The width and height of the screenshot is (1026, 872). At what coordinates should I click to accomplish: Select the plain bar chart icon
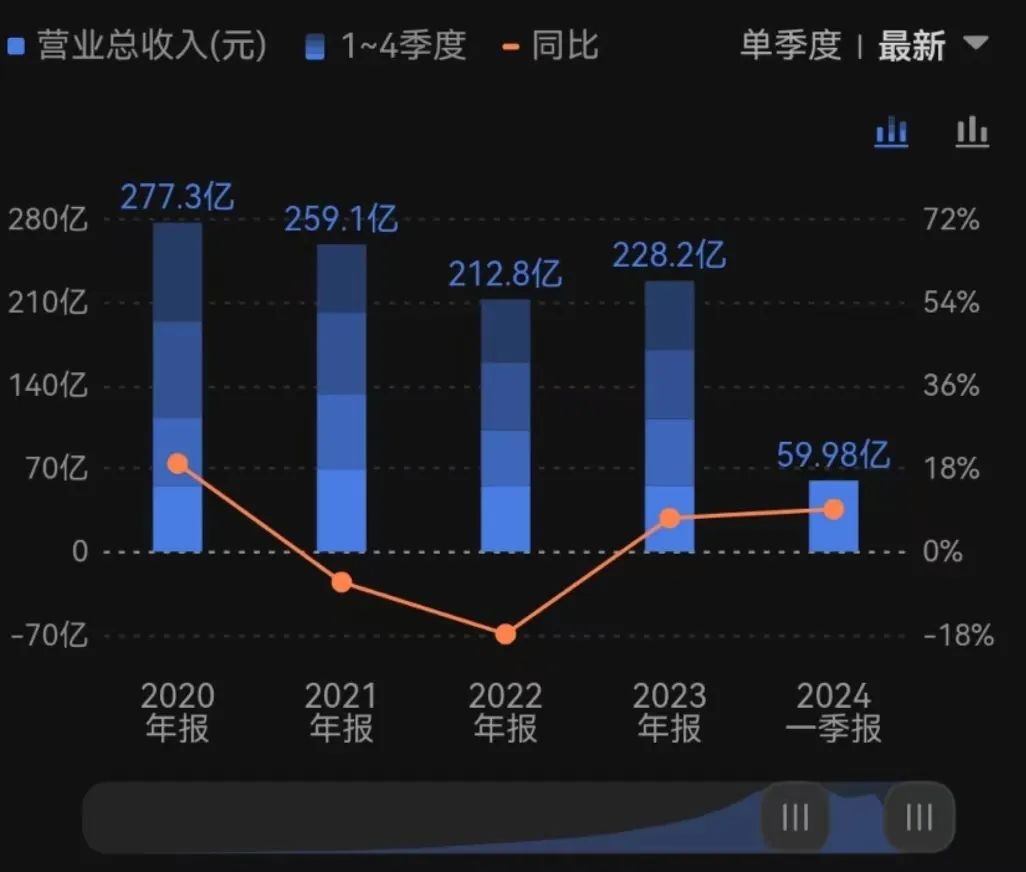[x=972, y=131]
